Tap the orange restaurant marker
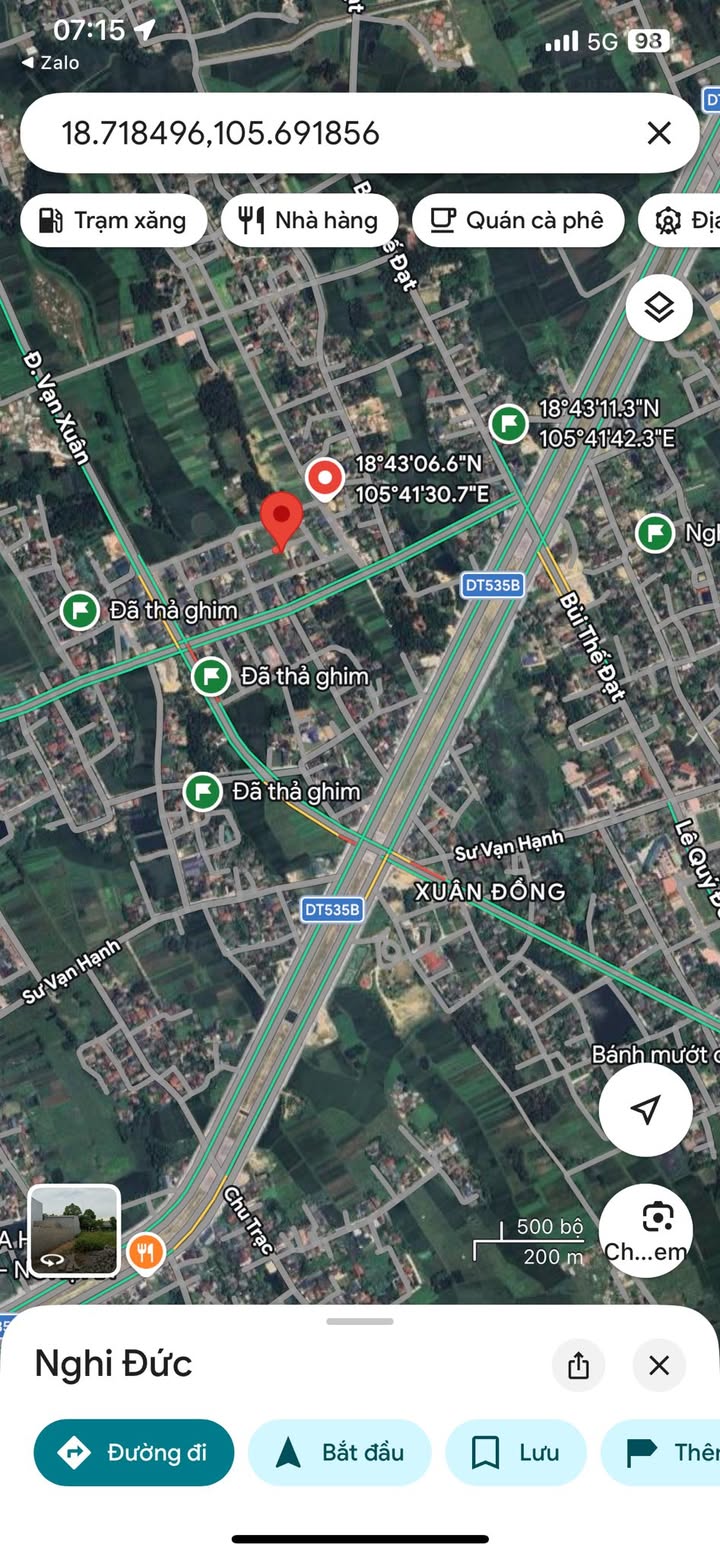720x1557 pixels. tap(146, 1251)
